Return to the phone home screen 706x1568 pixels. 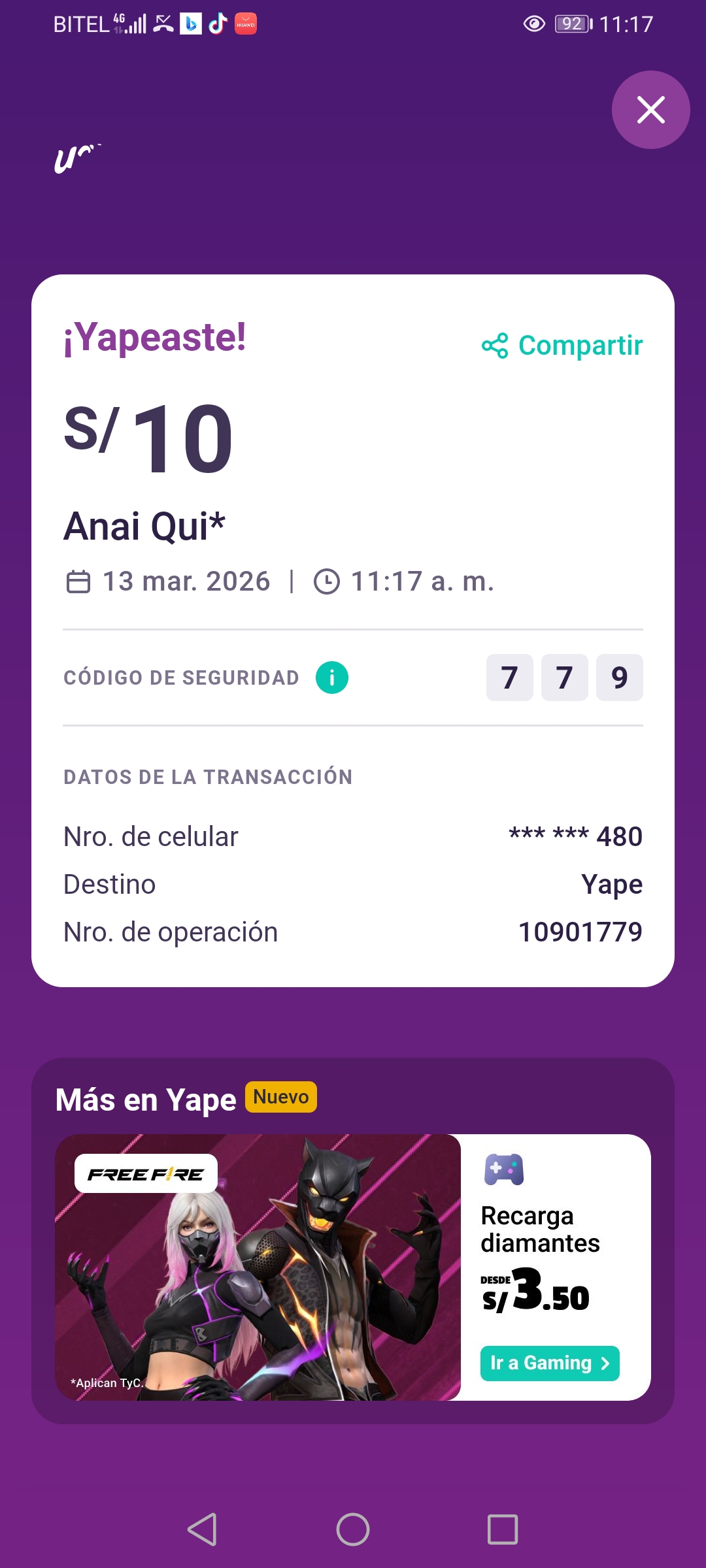353,1529
